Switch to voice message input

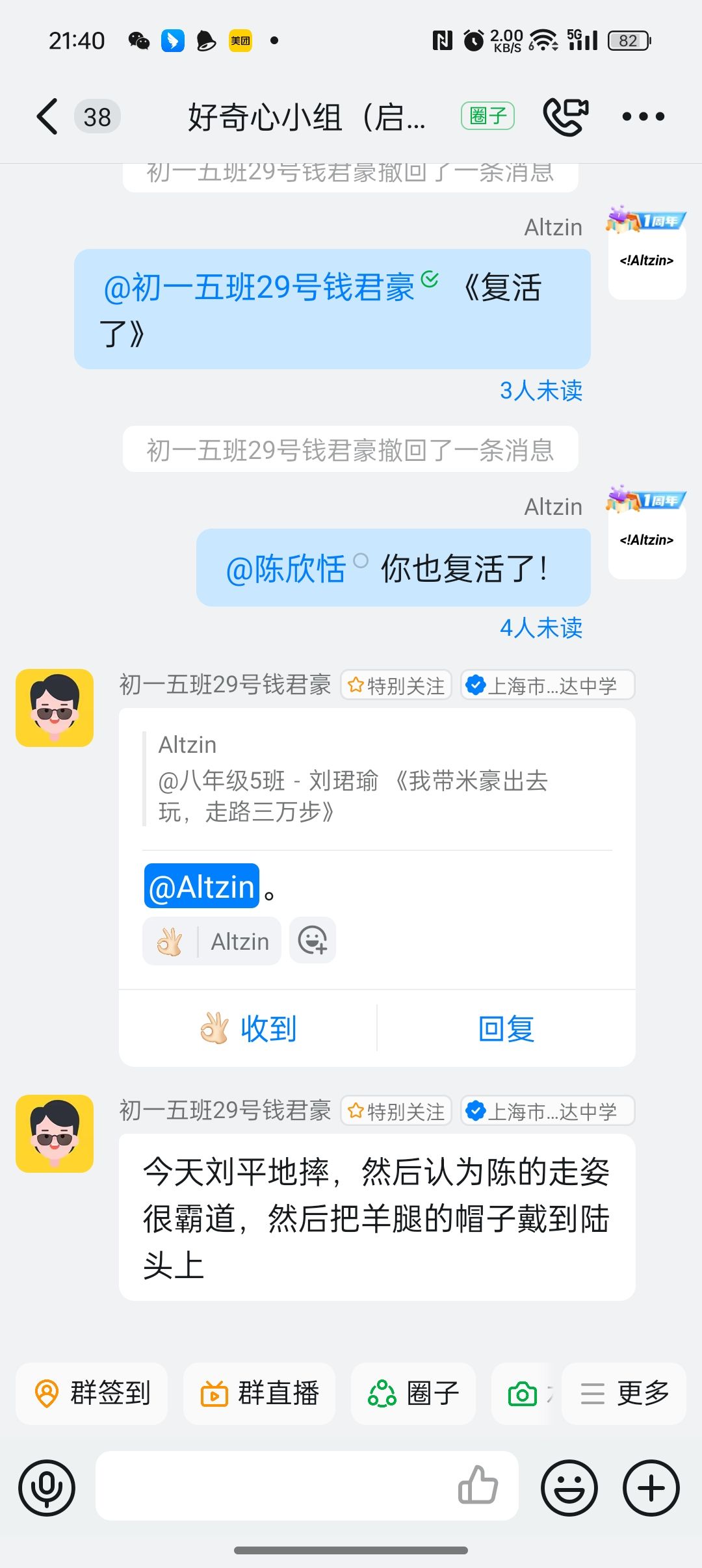(x=47, y=1487)
